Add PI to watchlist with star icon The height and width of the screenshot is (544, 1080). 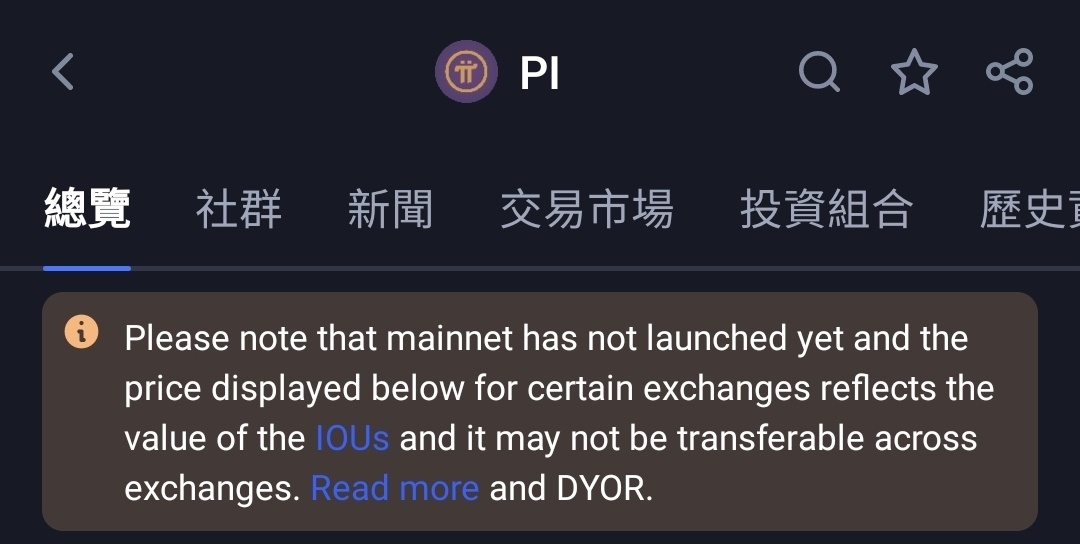[914, 73]
